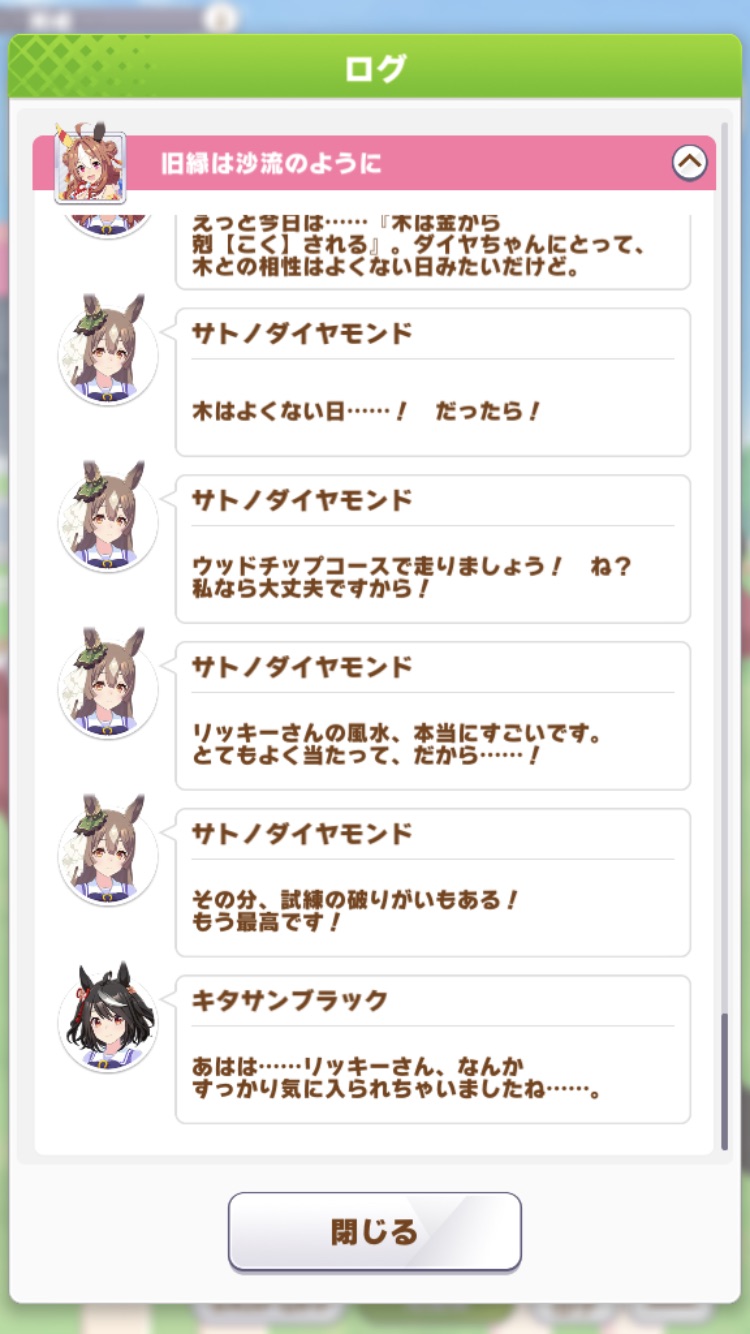
Task: Collapse the 旧縁は沙流のように section
Action: (689, 162)
